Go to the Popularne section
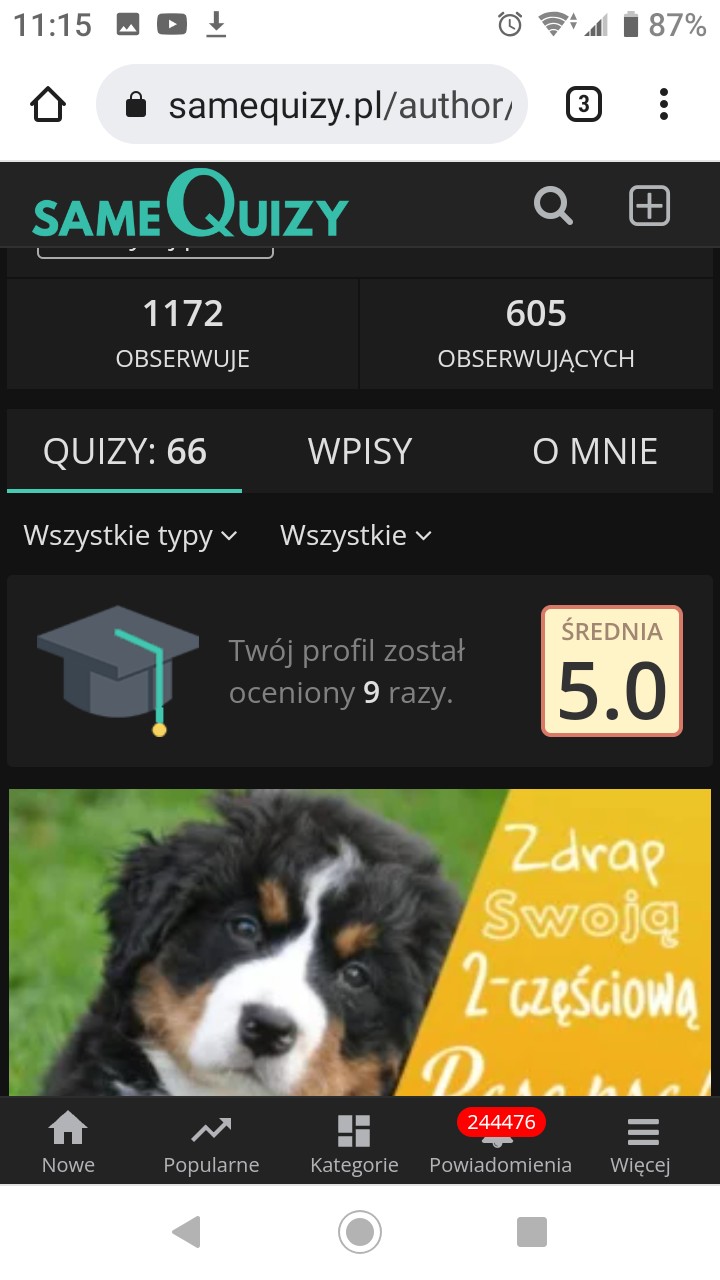This screenshot has width=720, height=1280. click(211, 1143)
